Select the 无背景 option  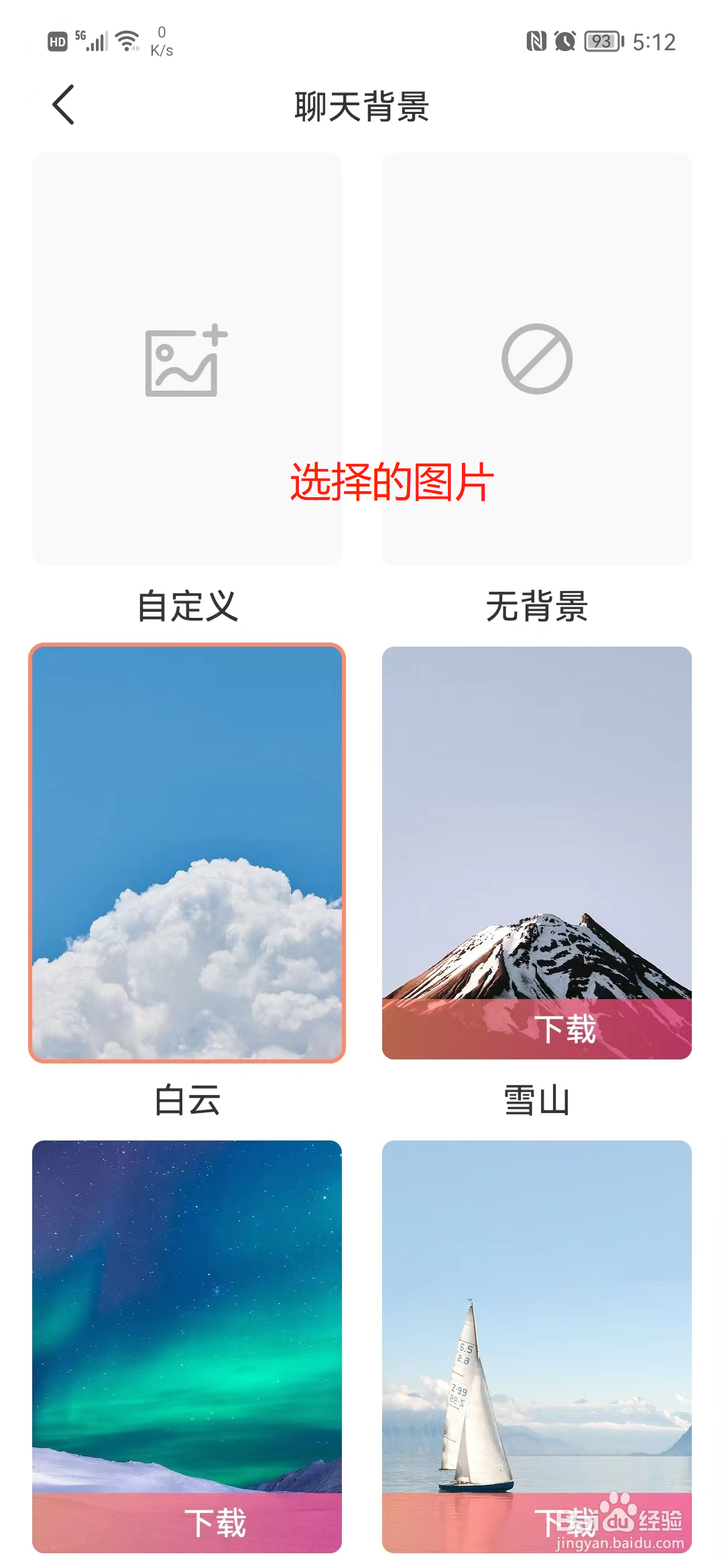(536, 360)
